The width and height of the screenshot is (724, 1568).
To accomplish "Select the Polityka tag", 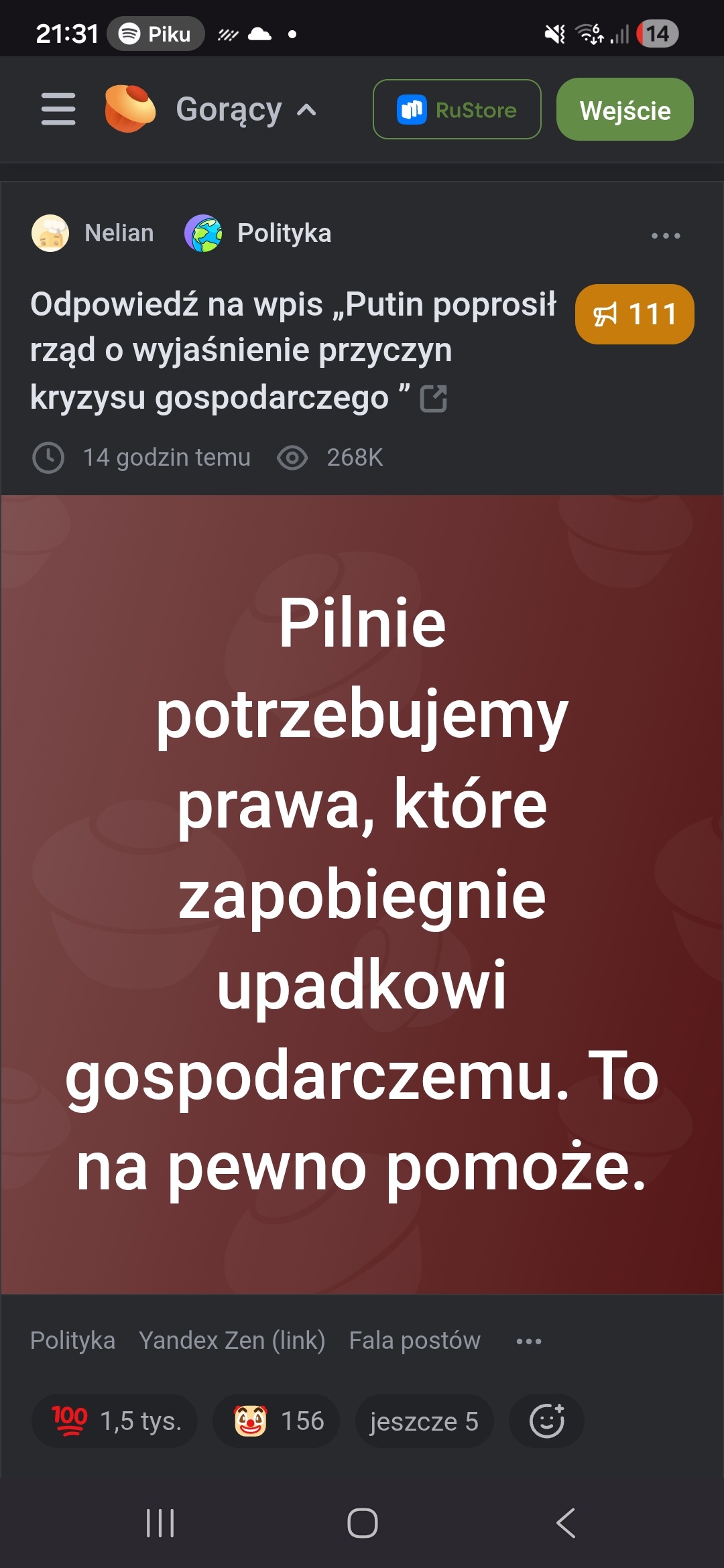I will [74, 1340].
